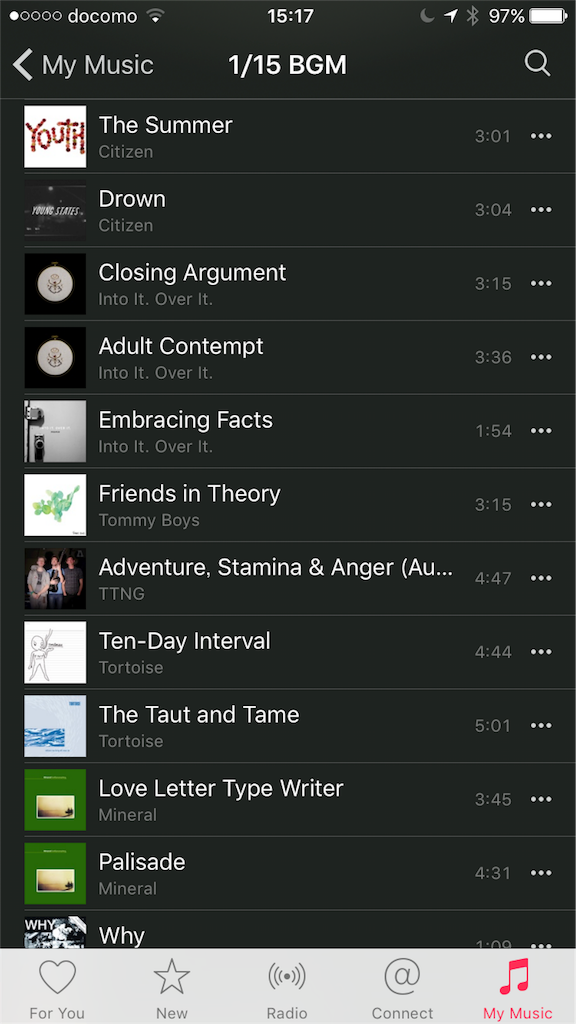Open more options for The Summer
Viewport: 576px width, 1024px height.
541,136
